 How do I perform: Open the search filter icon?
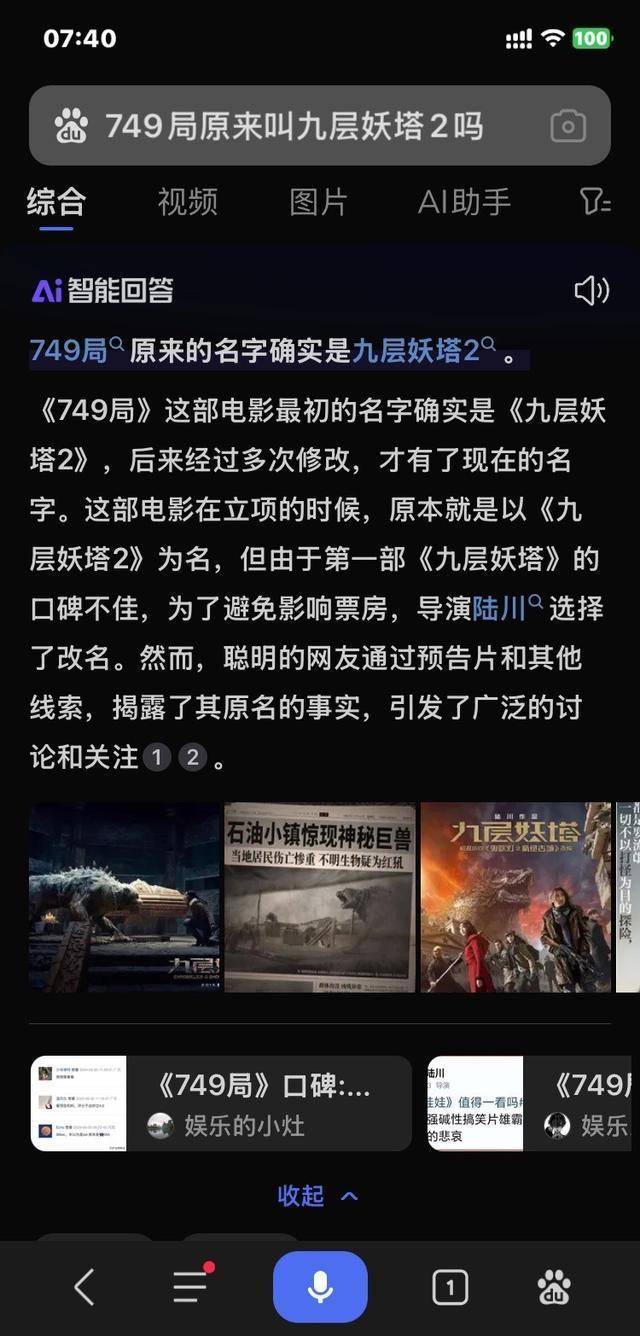[x=595, y=202]
